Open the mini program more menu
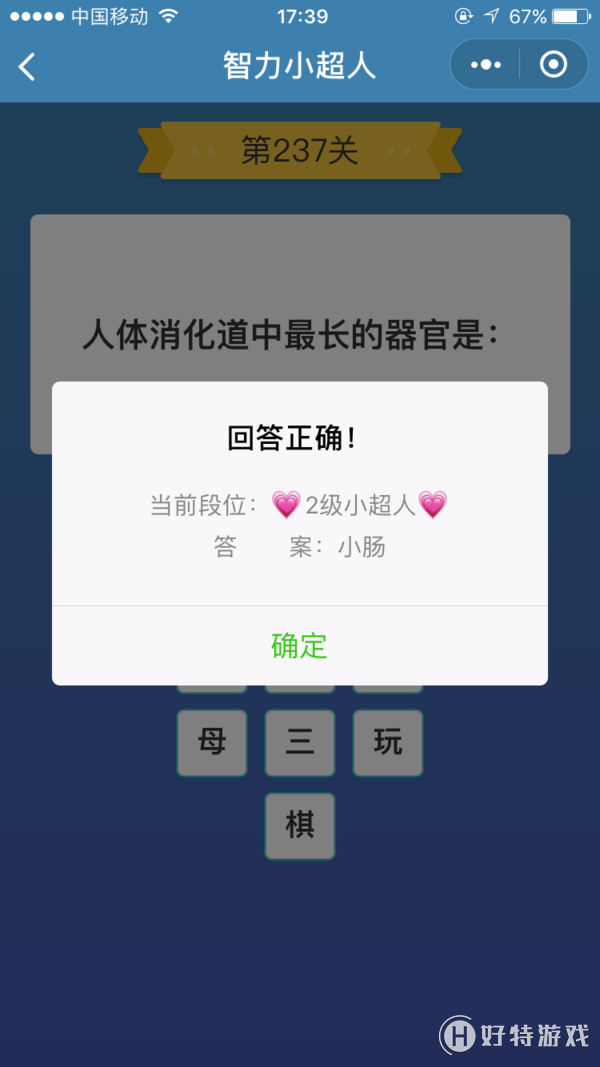Screen dimensions: 600x1067 tap(486, 65)
